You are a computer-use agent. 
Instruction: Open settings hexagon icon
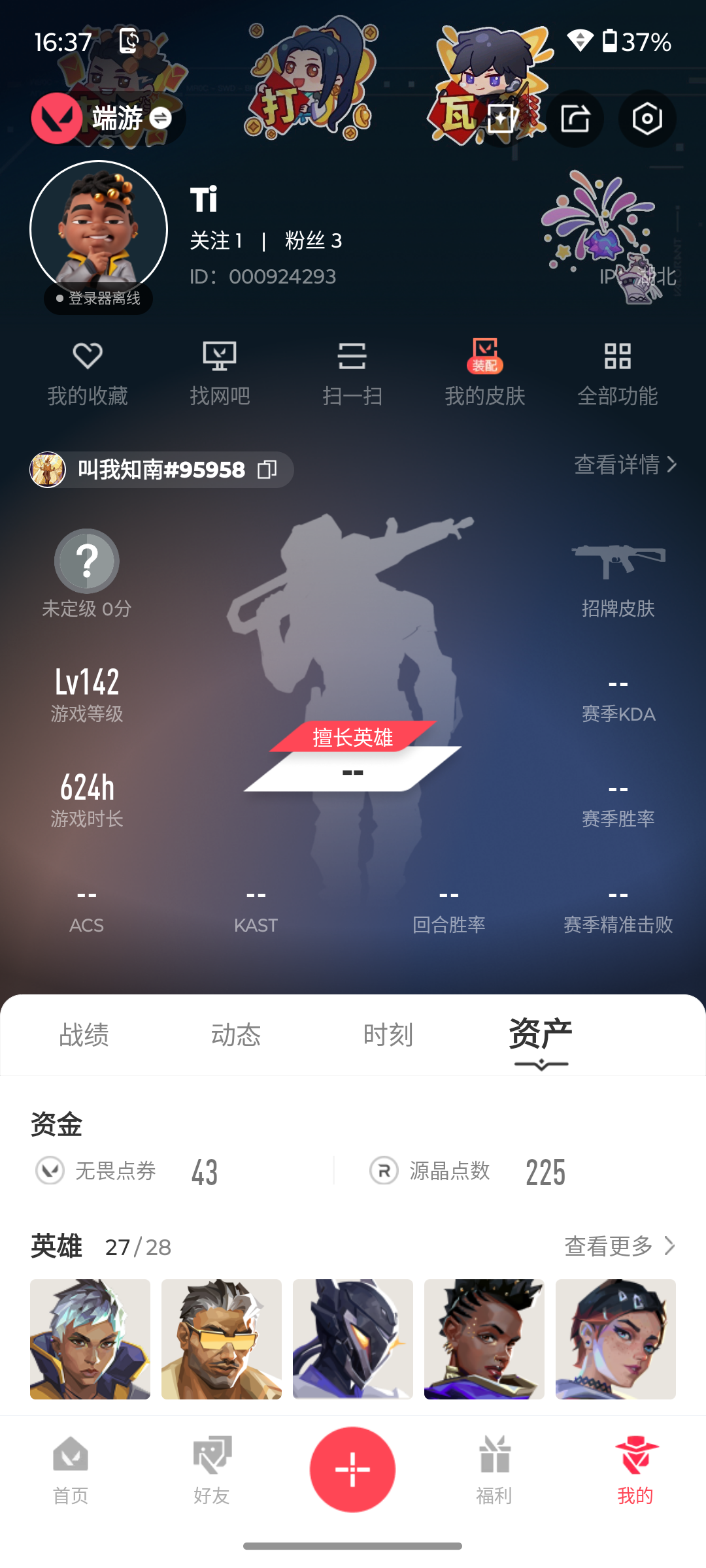coord(647,118)
